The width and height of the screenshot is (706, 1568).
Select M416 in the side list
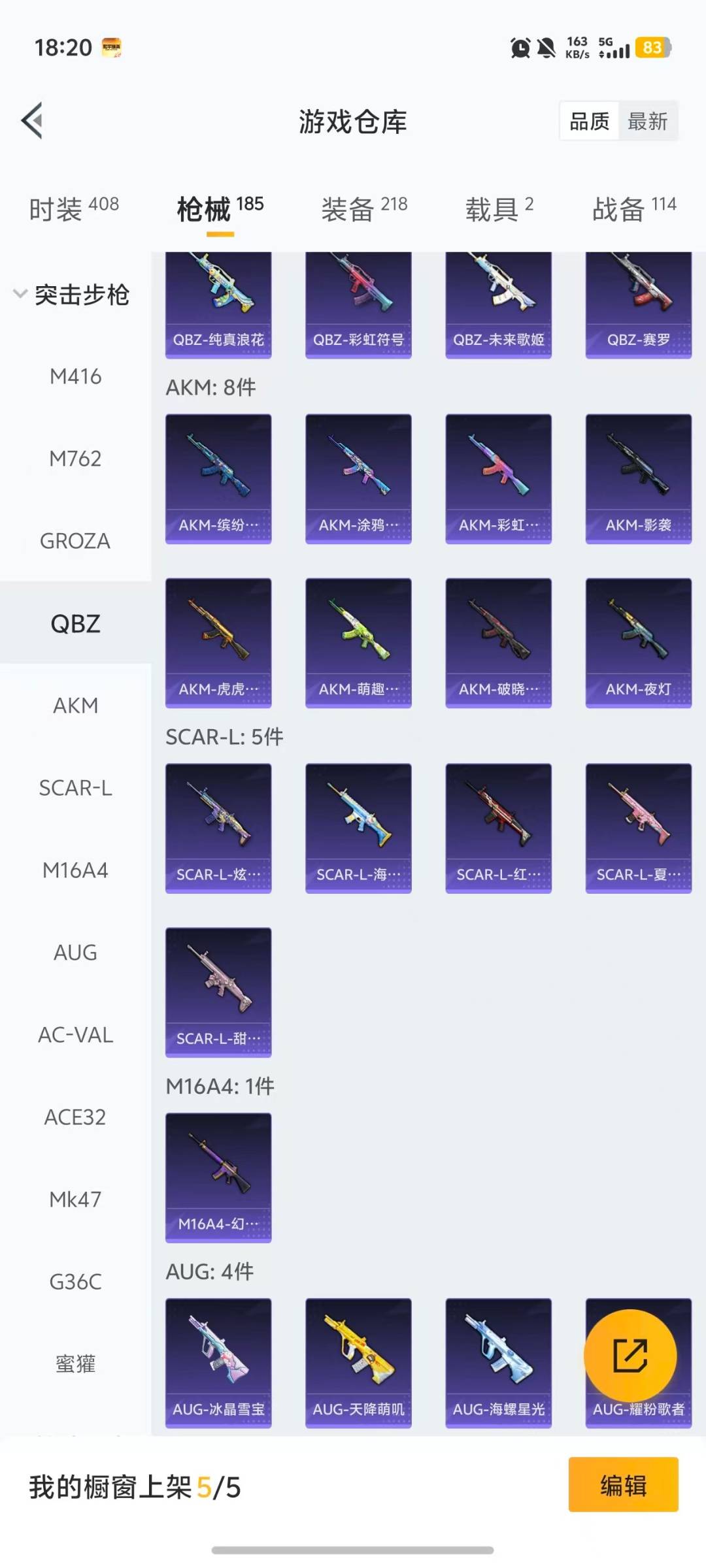coord(75,377)
